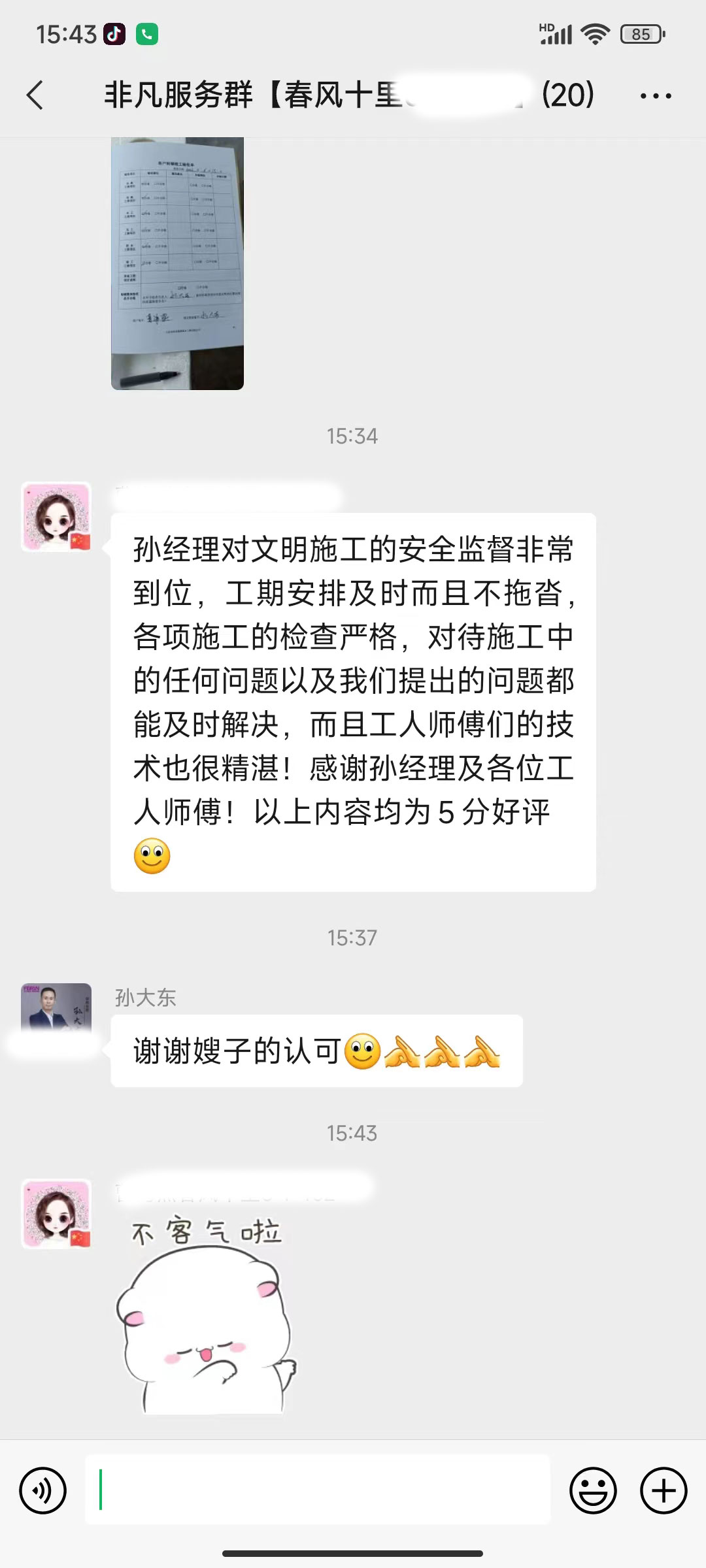Switch to voice message input
This screenshot has height=1568, width=706.
coord(43,1491)
